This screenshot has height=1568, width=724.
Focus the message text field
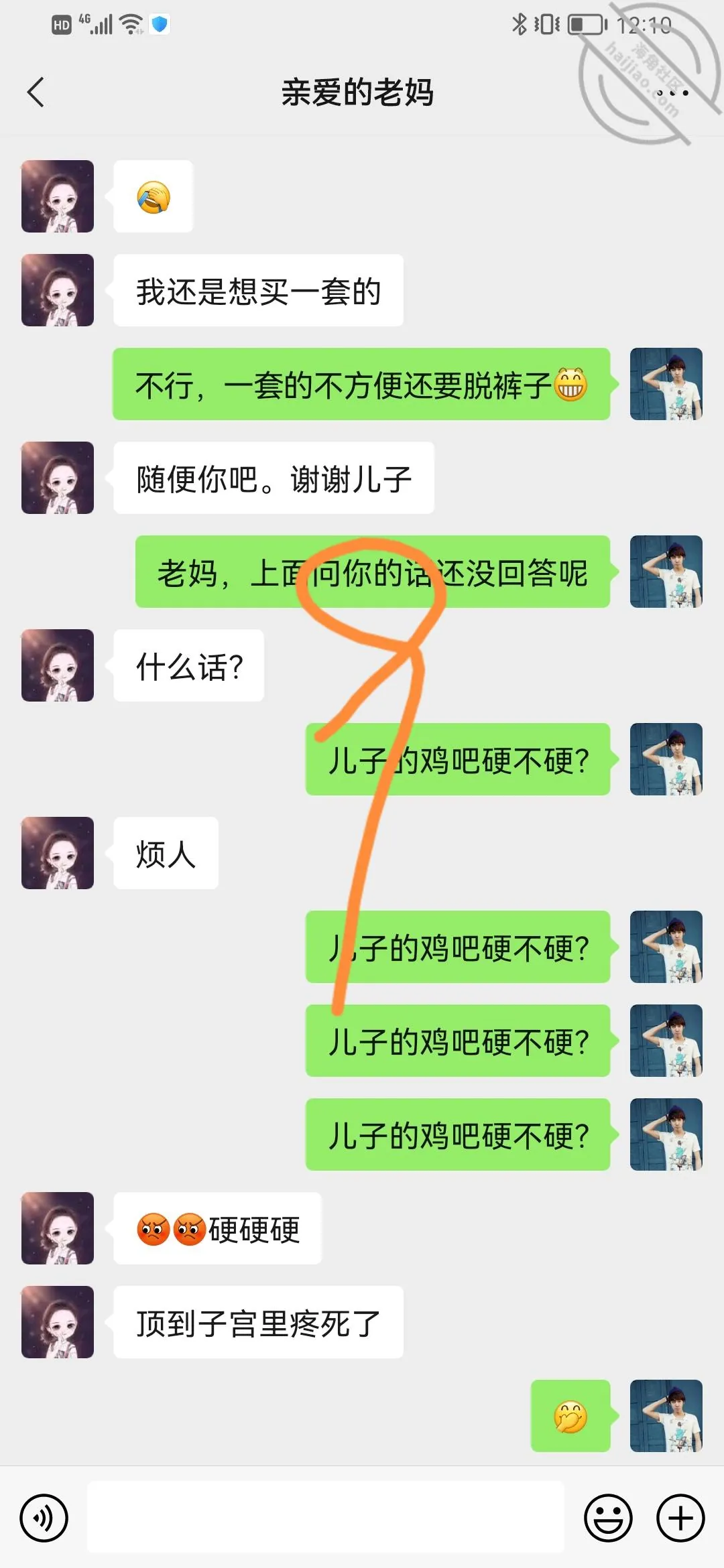pyautogui.click(x=326, y=1518)
